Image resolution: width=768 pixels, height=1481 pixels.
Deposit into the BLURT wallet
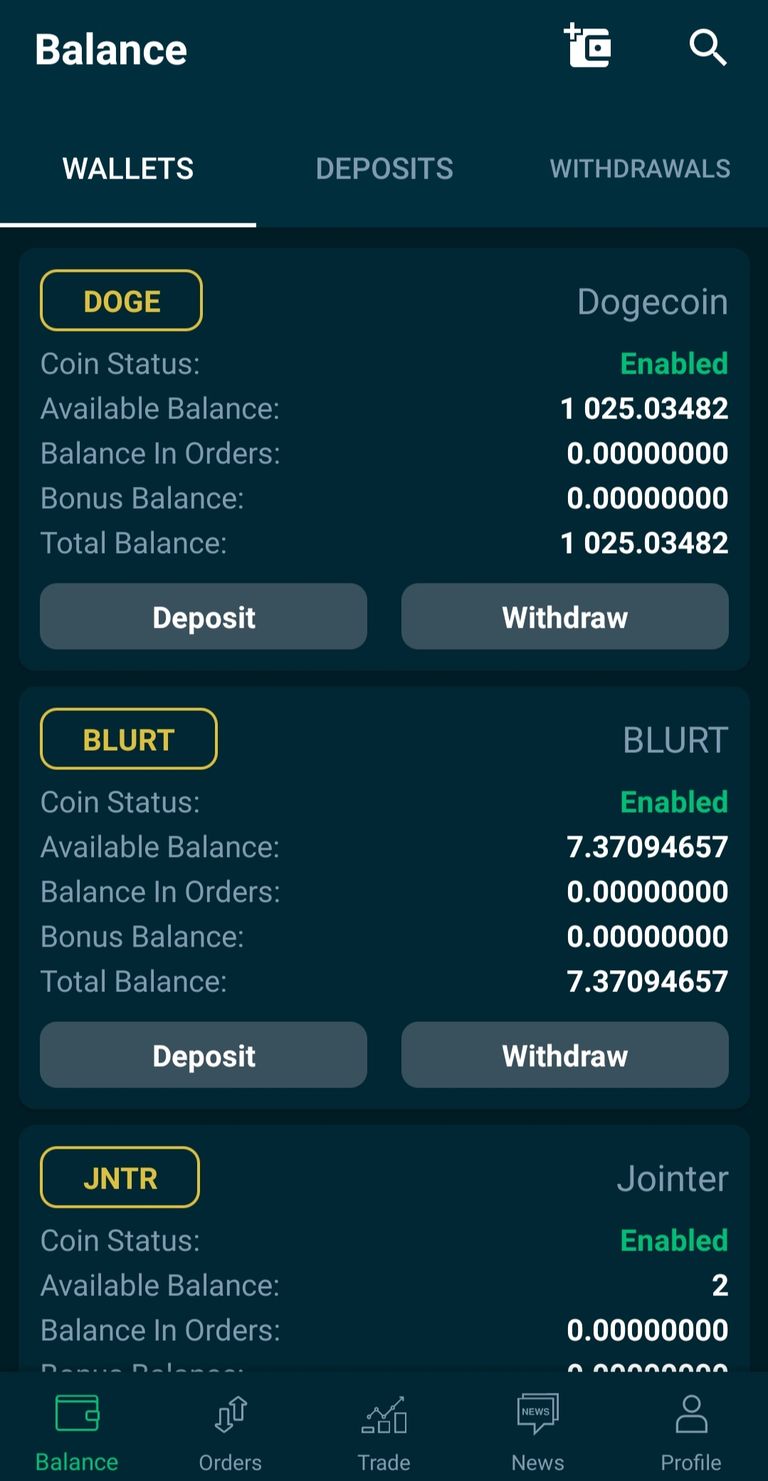tap(204, 1055)
